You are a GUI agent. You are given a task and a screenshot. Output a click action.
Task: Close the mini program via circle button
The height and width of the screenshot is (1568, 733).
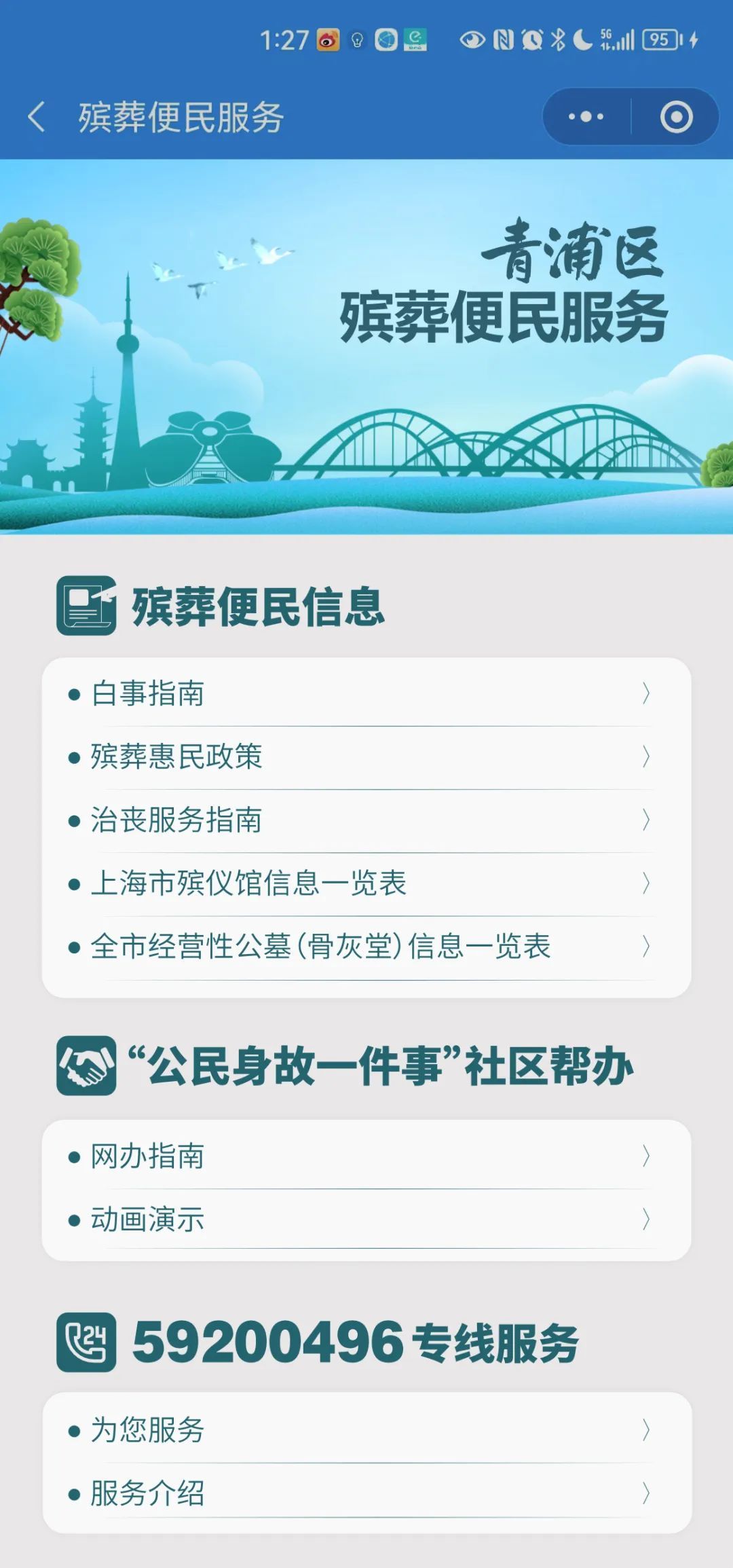click(676, 117)
